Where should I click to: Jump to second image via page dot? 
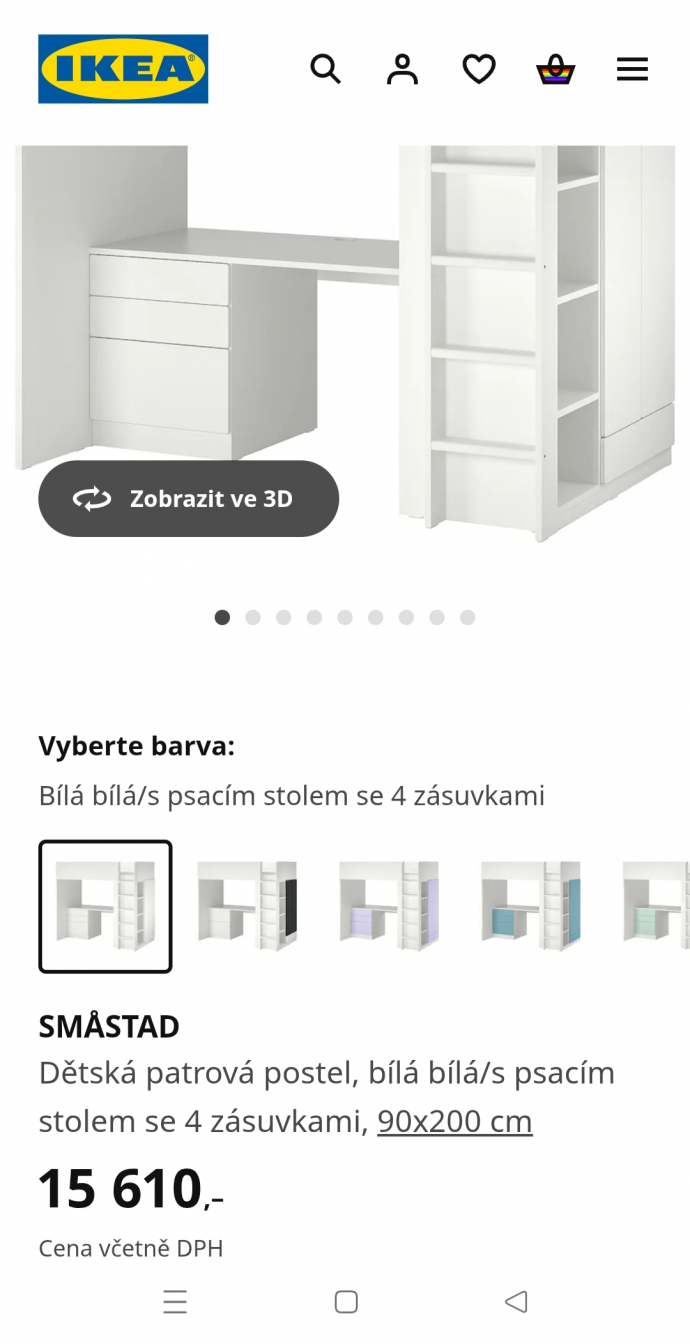[x=253, y=618]
